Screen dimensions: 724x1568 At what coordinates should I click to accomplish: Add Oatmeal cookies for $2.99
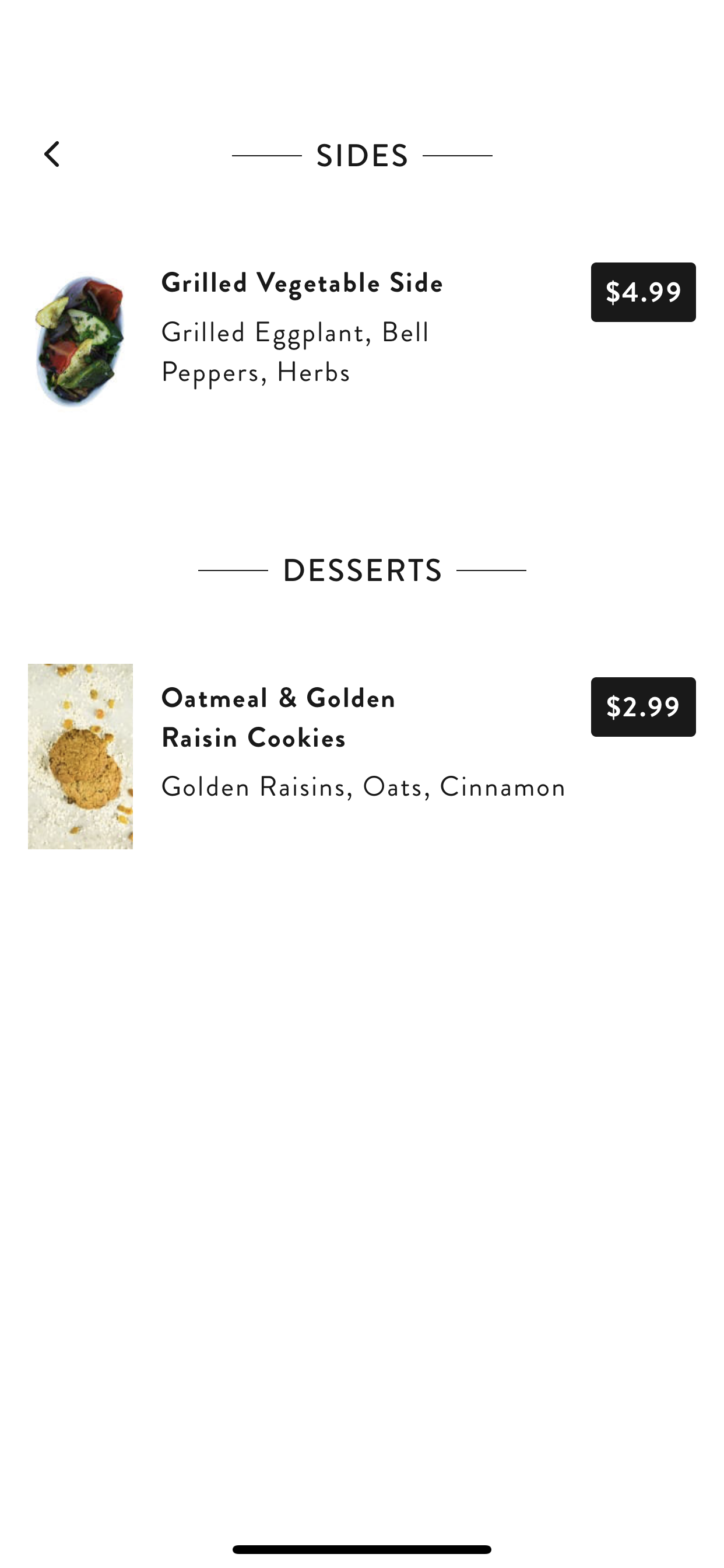point(643,706)
